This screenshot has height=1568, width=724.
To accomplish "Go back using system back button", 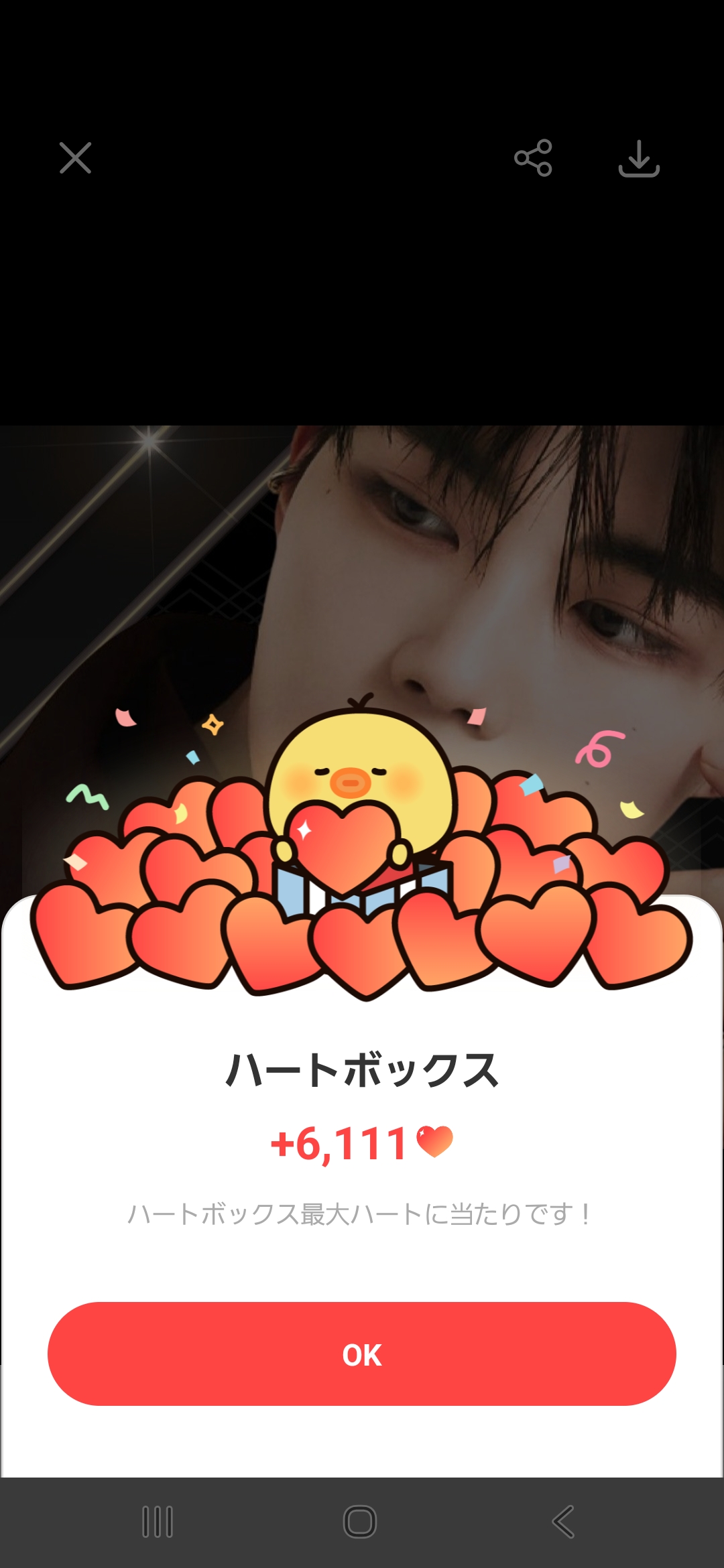I will tap(564, 1522).
